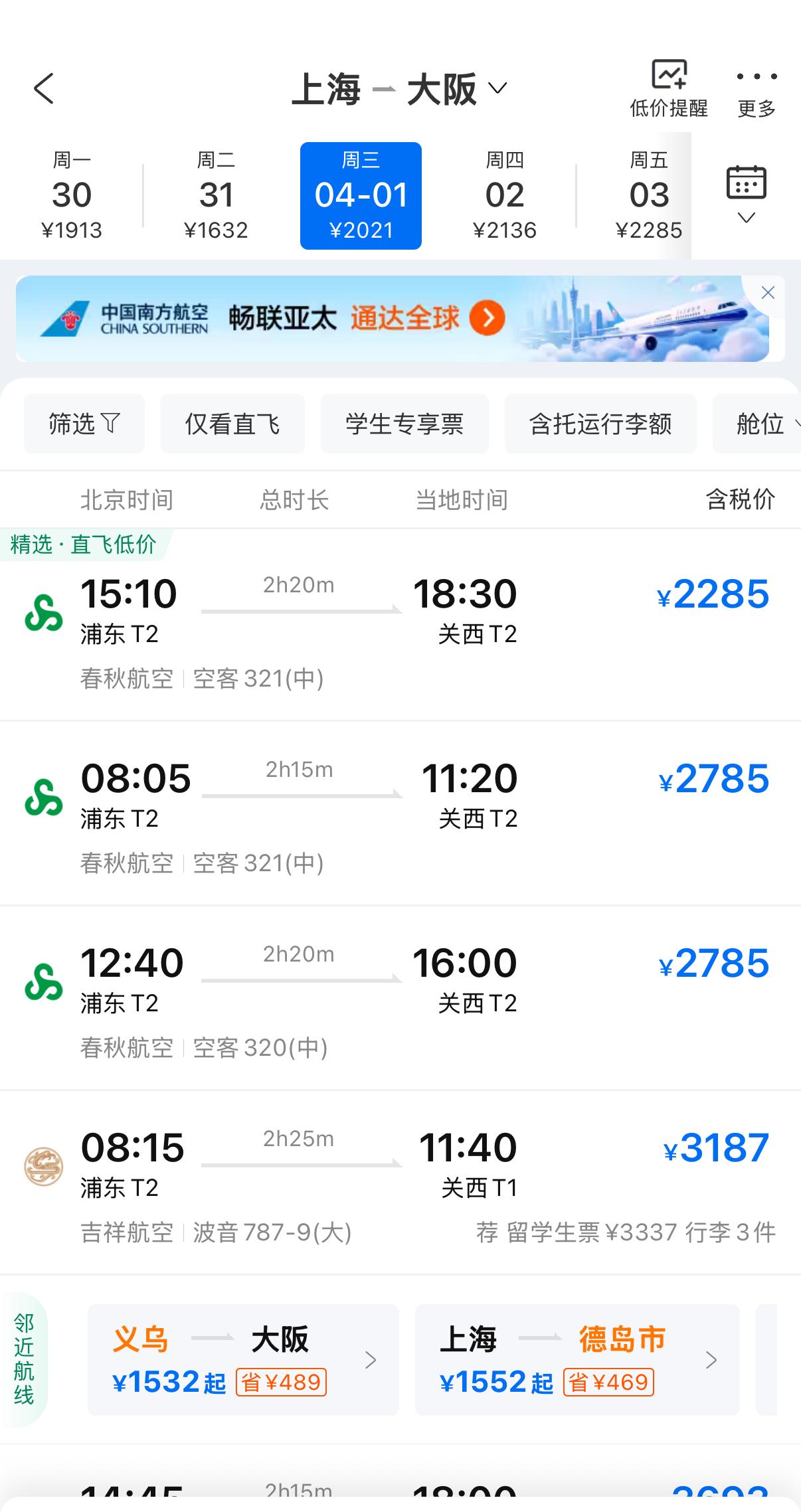
Task: Toggle the 含托运行李额 checked baggage filter
Action: tap(600, 423)
